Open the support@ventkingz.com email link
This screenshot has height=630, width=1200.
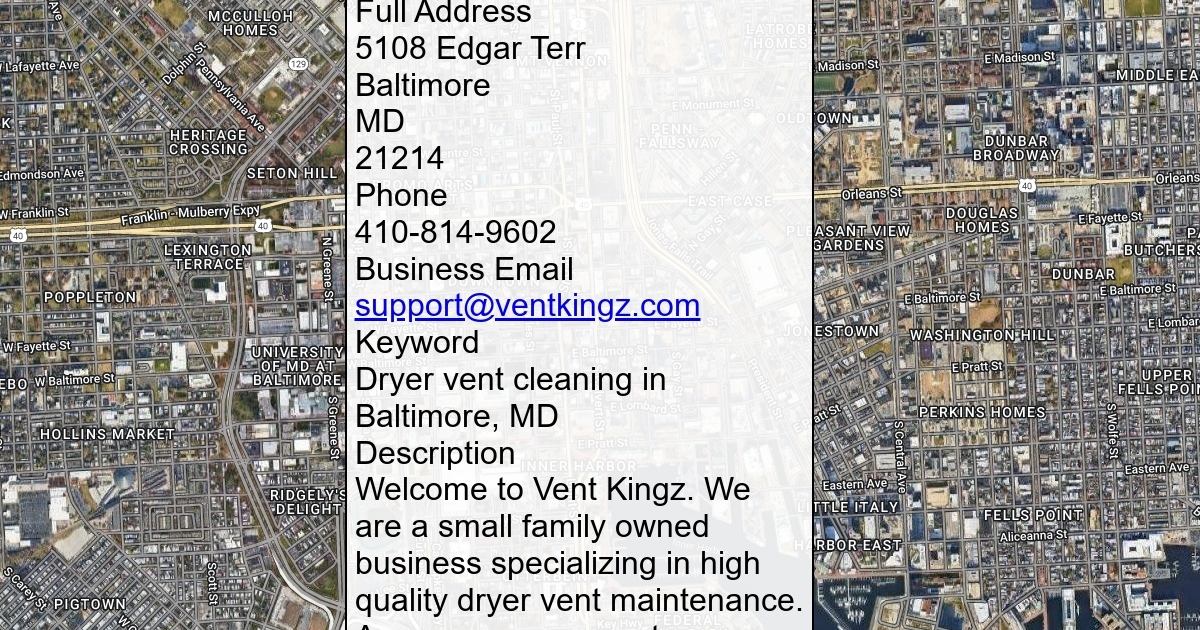[527, 306]
